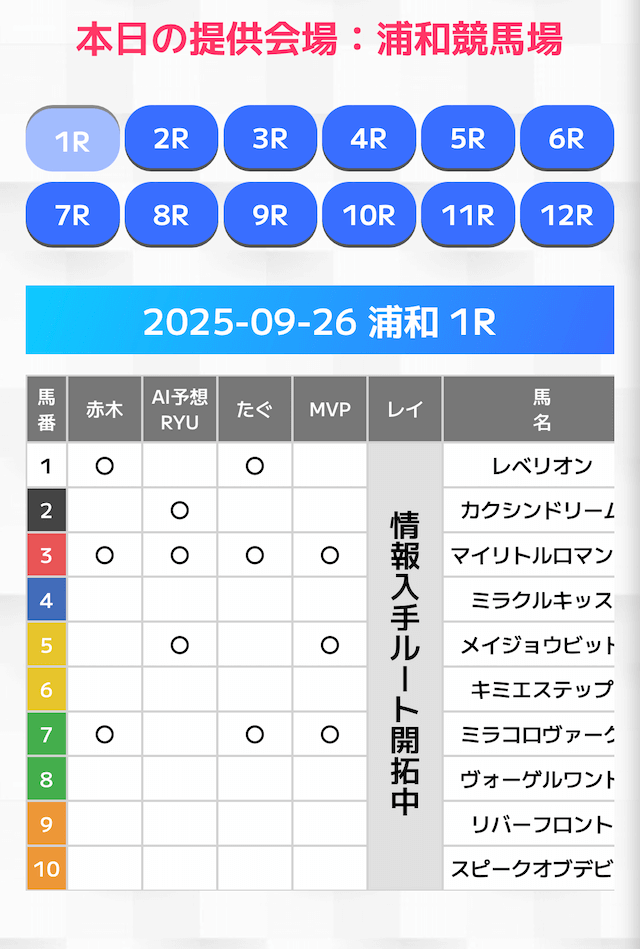640x949 pixels.
Task: Show predictions for 4R
Action: coord(369,138)
